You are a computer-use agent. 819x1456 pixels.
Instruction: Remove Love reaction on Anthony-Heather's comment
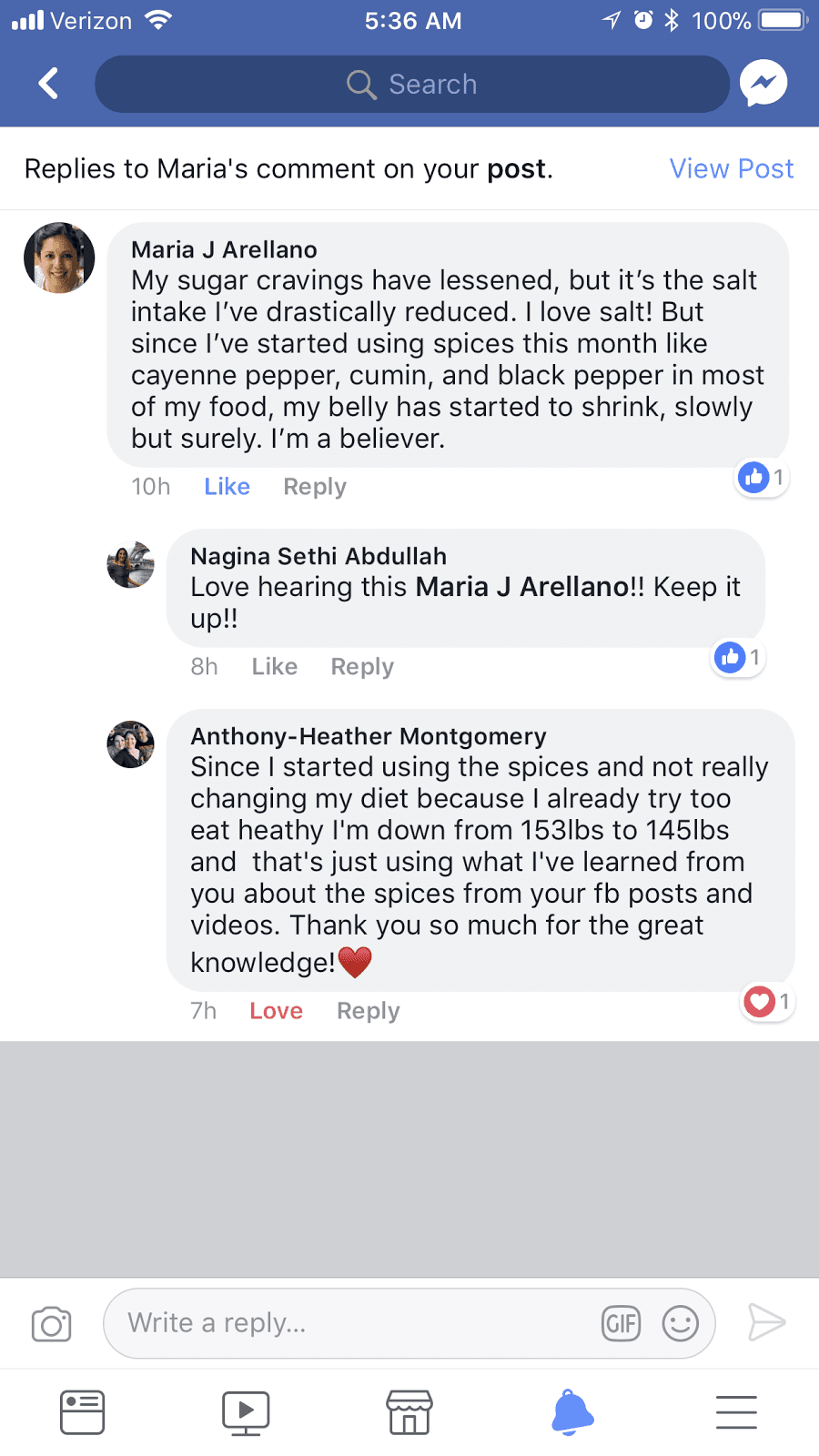276,1011
